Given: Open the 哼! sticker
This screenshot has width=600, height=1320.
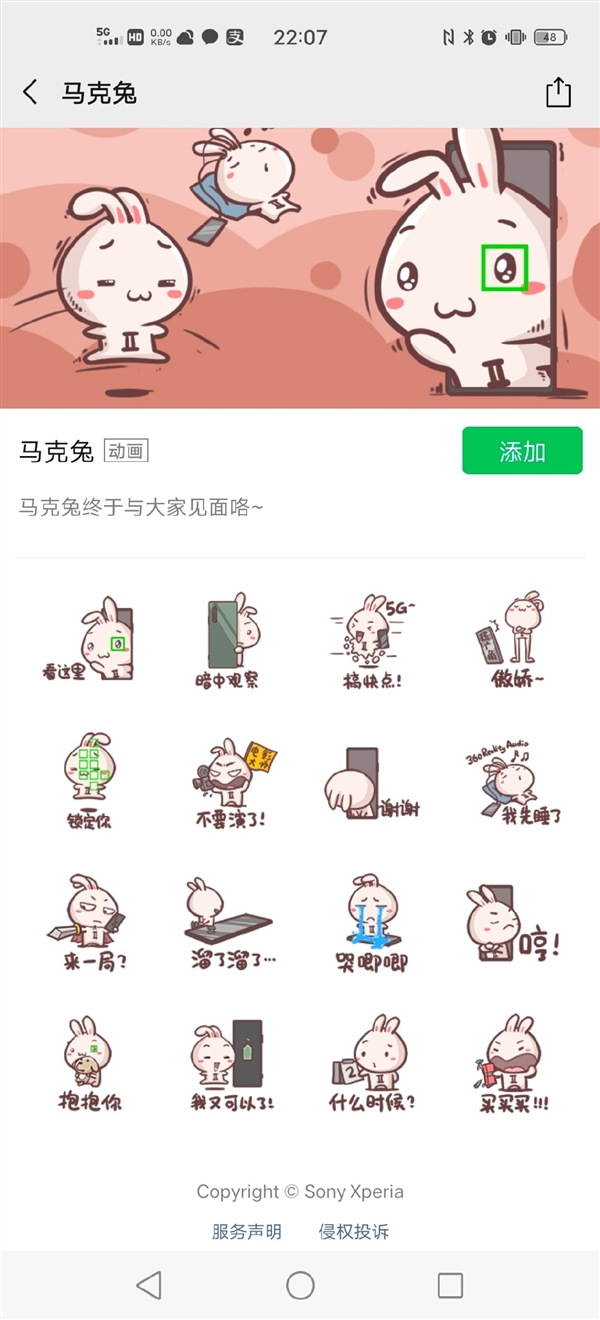Looking at the screenshot, I should (x=513, y=923).
